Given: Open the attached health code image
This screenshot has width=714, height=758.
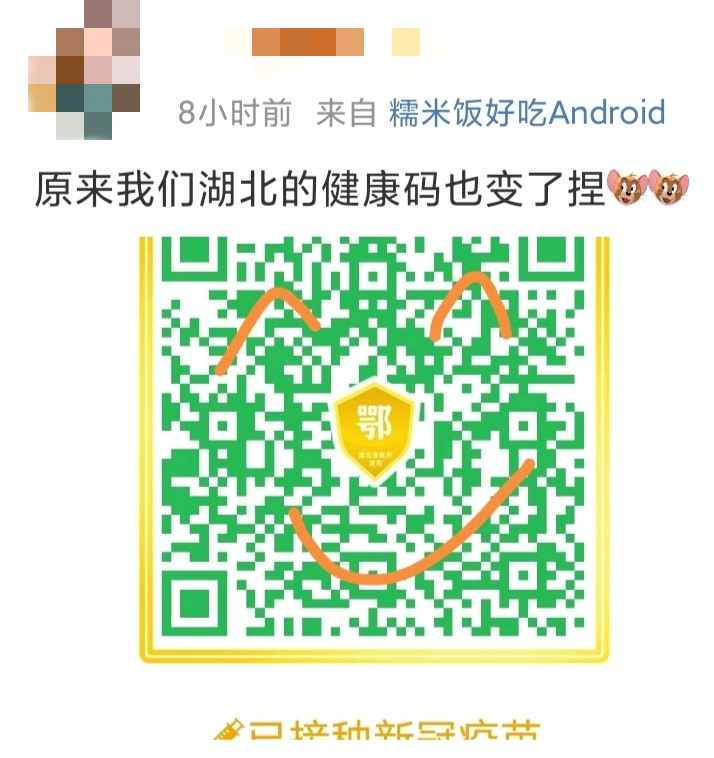Looking at the screenshot, I should click(x=373, y=450).
